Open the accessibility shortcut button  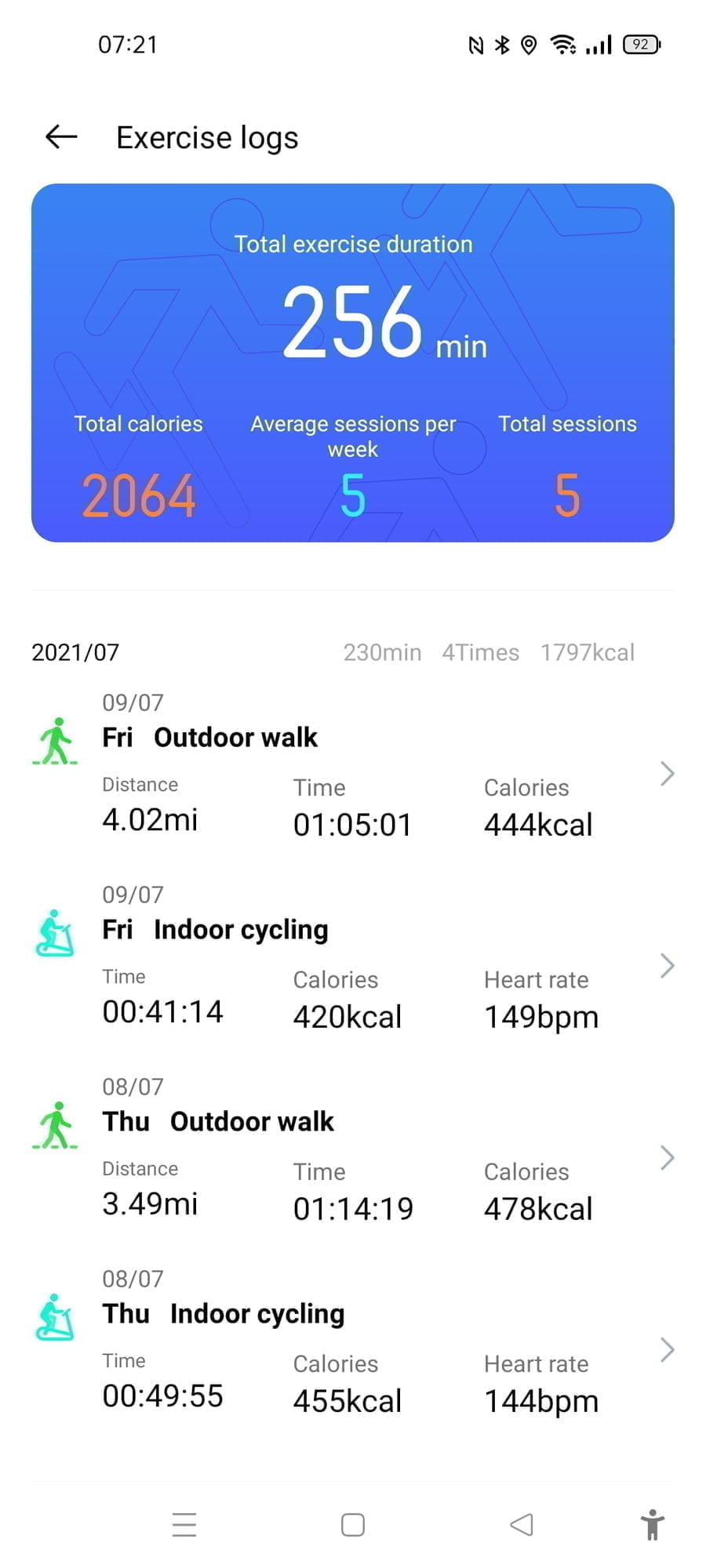pyautogui.click(x=652, y=1525)
